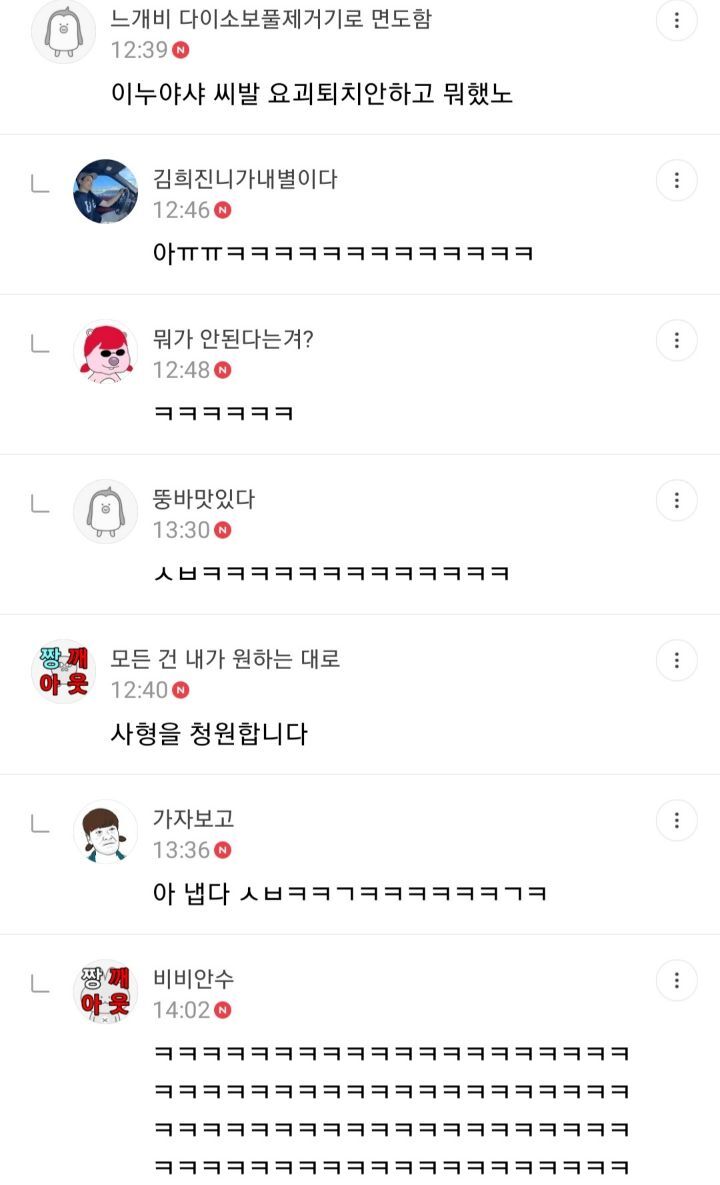Open overflow menu on 똥바맛있다's reply
Viewport: 720px width, 1185px height.
click(677, 501)
